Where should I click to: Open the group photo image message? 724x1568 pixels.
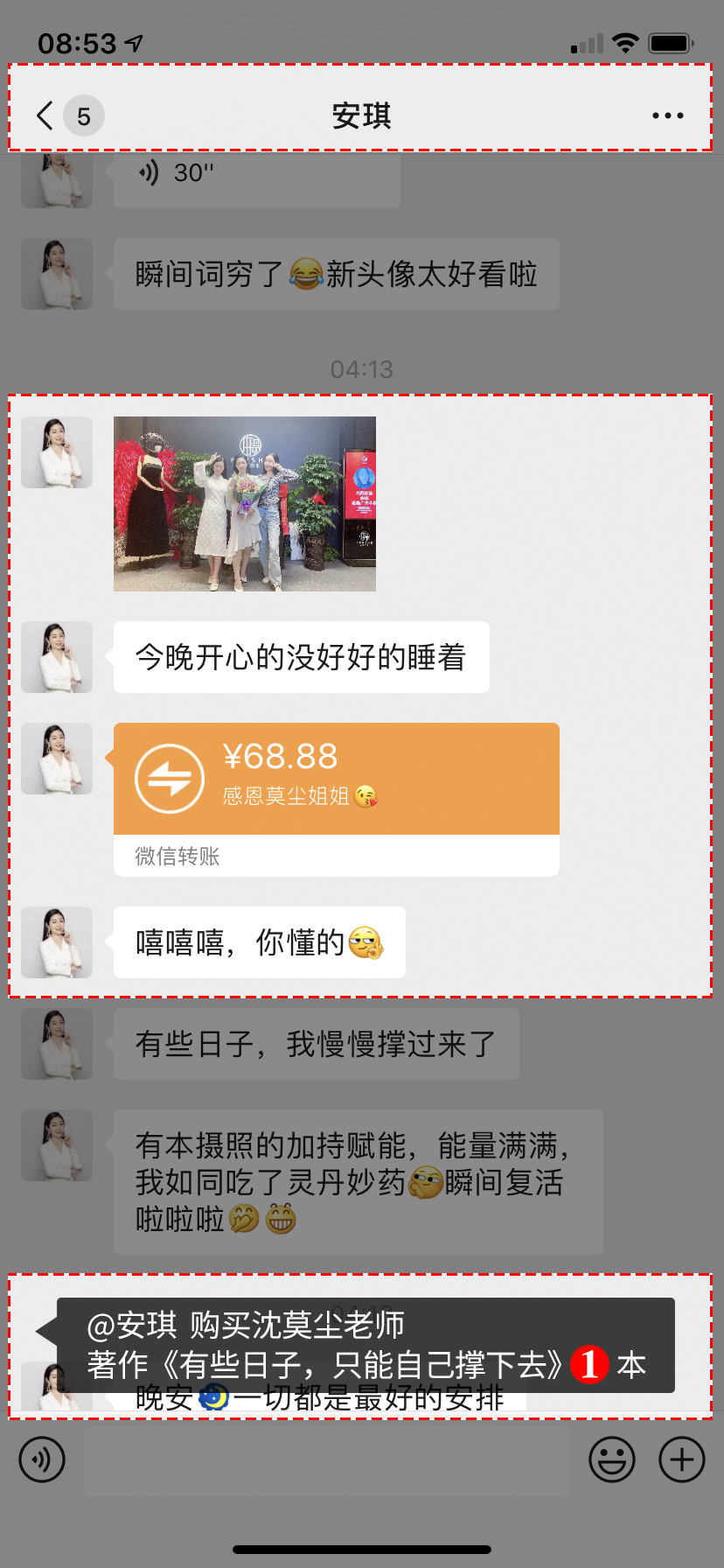245,504
